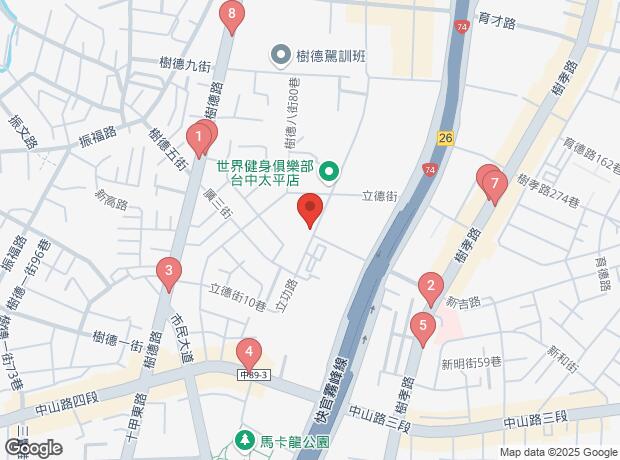This screenshot has width=620, height=460.
Task: Select map marker number 8
Action: coord(232,15)
